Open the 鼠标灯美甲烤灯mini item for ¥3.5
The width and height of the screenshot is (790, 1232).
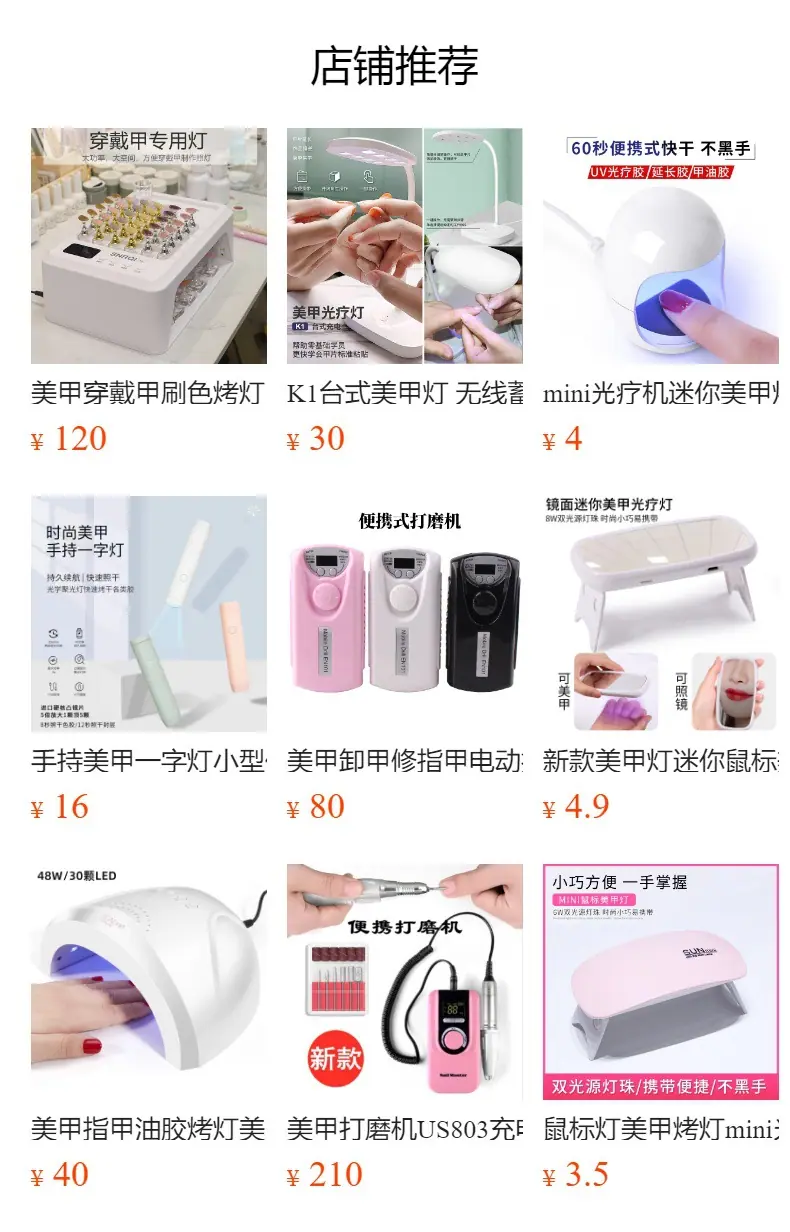661,1027
